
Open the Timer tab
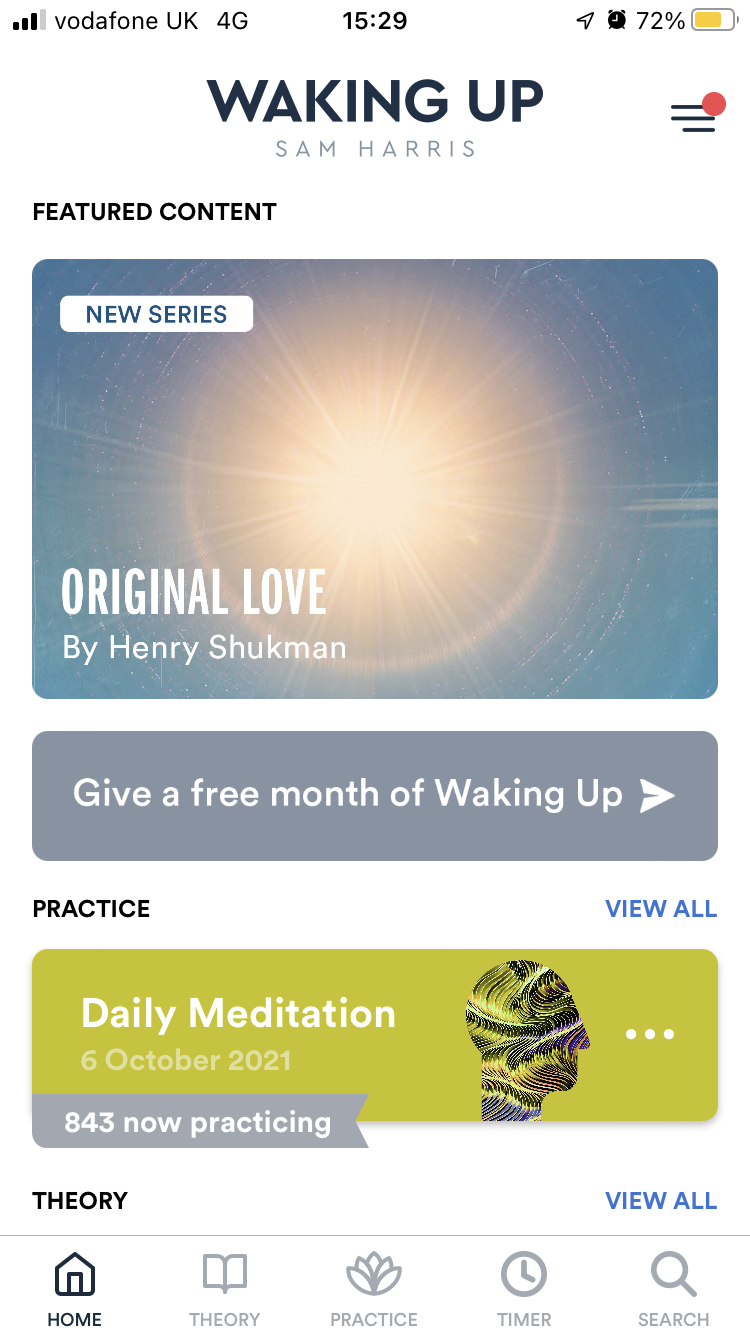coord(524,1290)
